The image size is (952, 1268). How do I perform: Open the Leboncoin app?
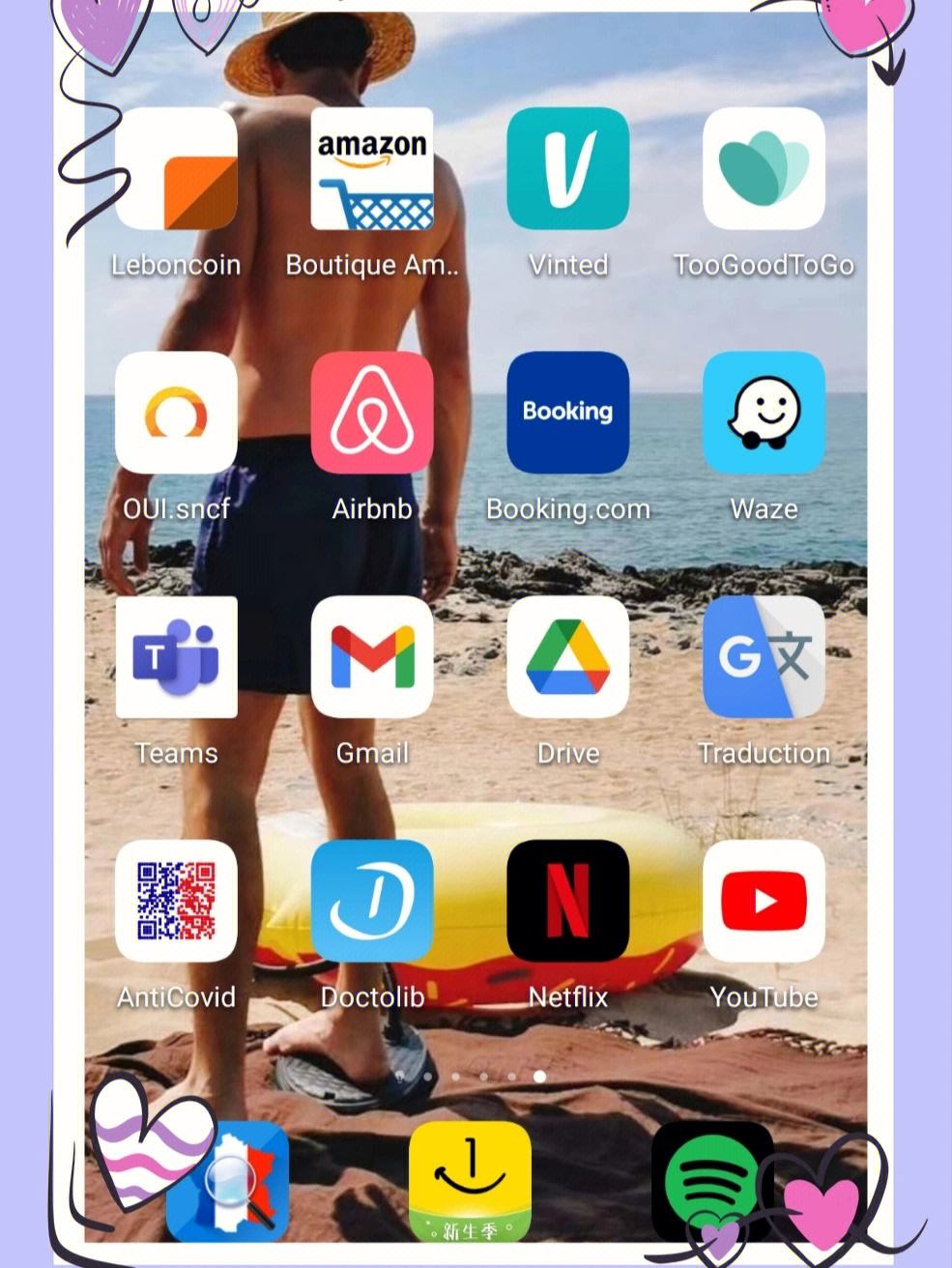(176, 169)
